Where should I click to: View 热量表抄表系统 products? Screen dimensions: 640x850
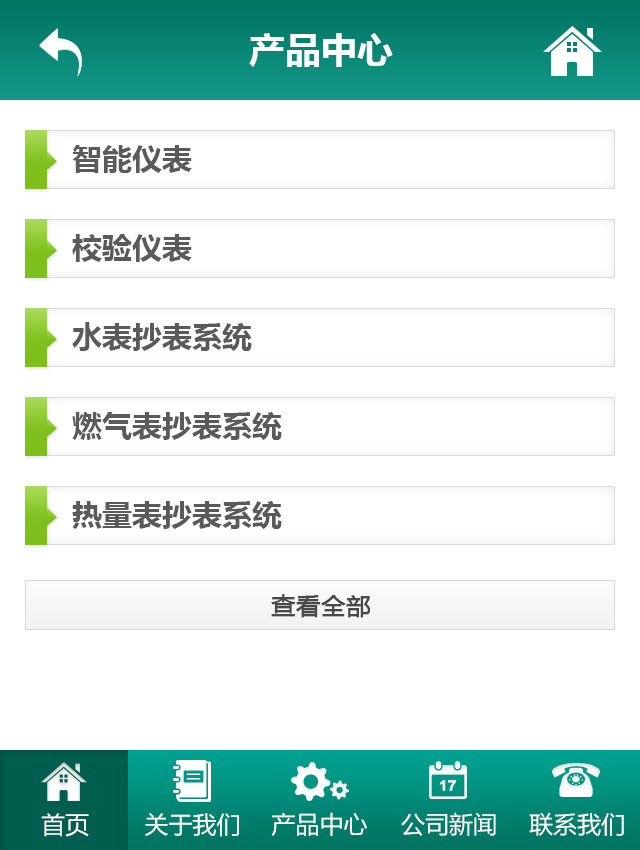pyautogui.click(x=320, y=516)
